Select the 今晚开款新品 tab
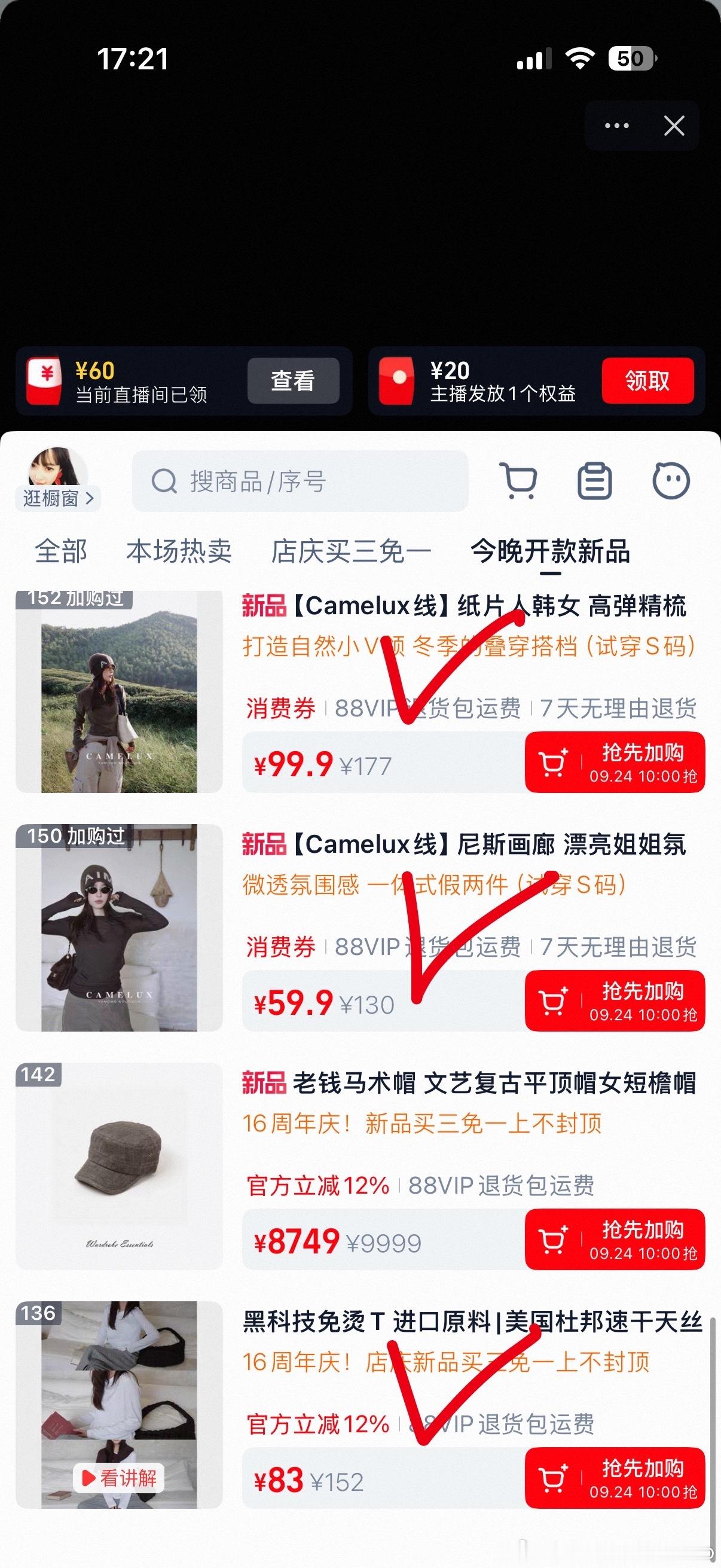The width and height of the screenshot is (721, 1568). tap(550, 551)
